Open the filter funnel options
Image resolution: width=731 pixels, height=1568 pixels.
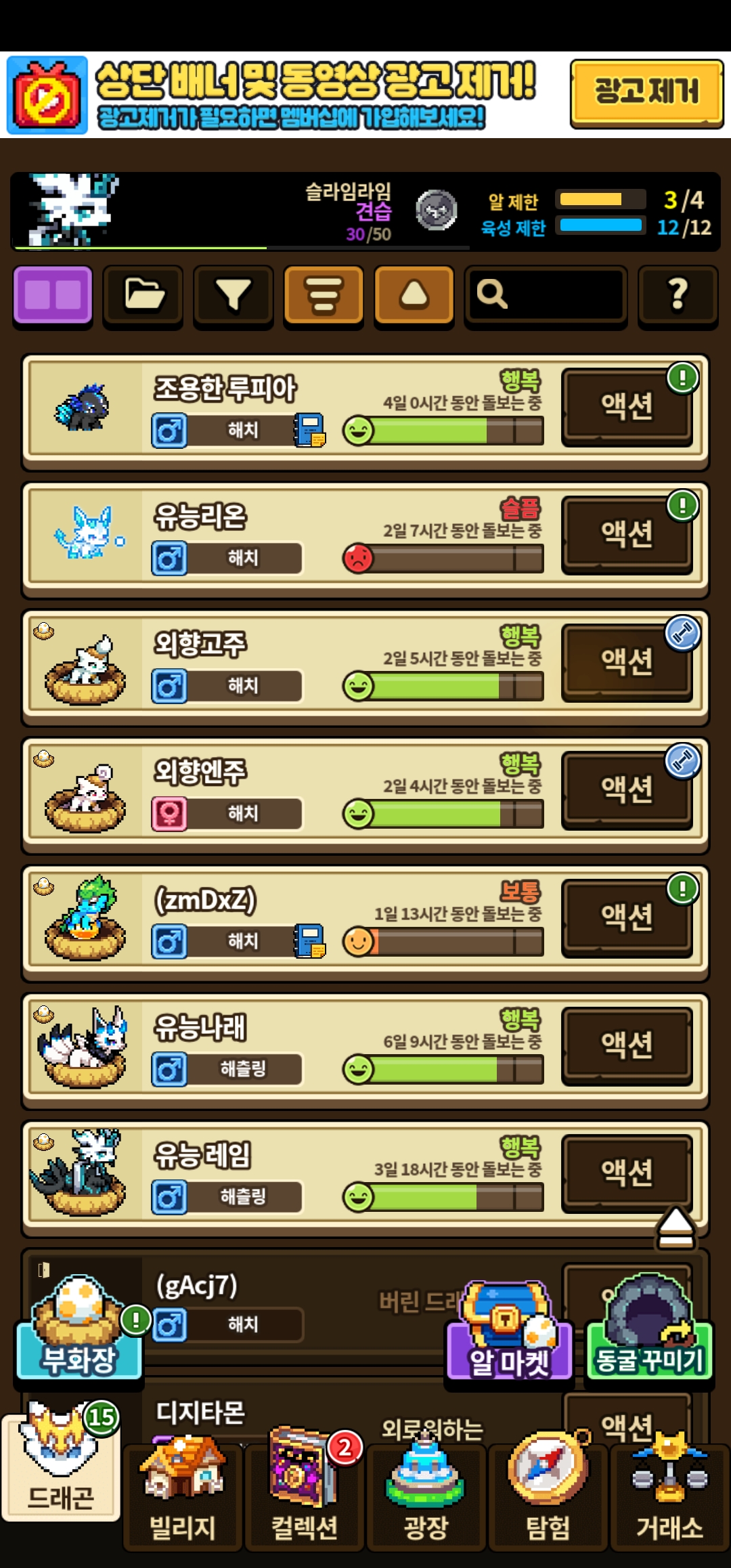point(234,295)
